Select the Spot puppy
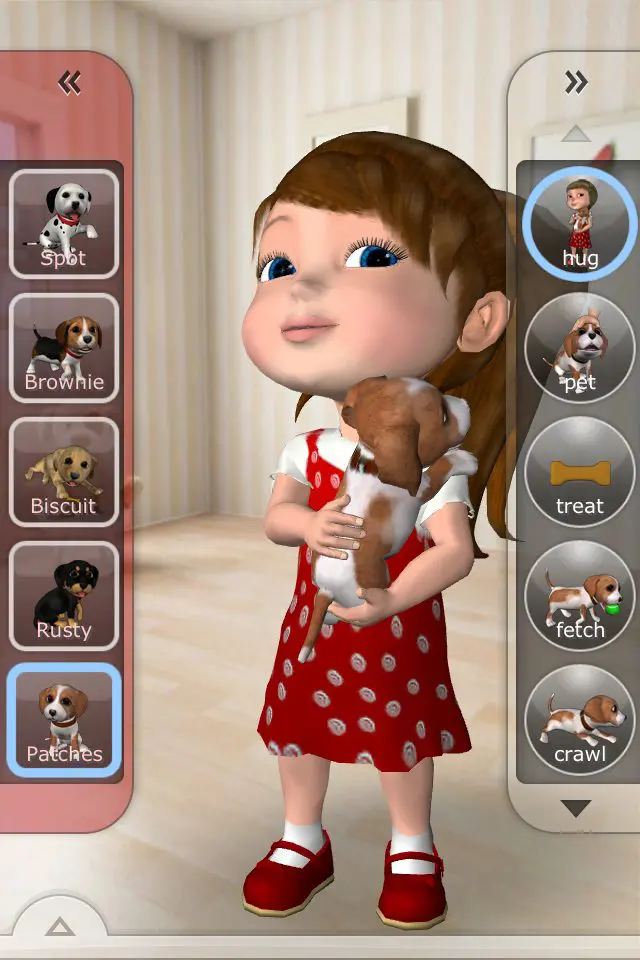 [64, 223]
